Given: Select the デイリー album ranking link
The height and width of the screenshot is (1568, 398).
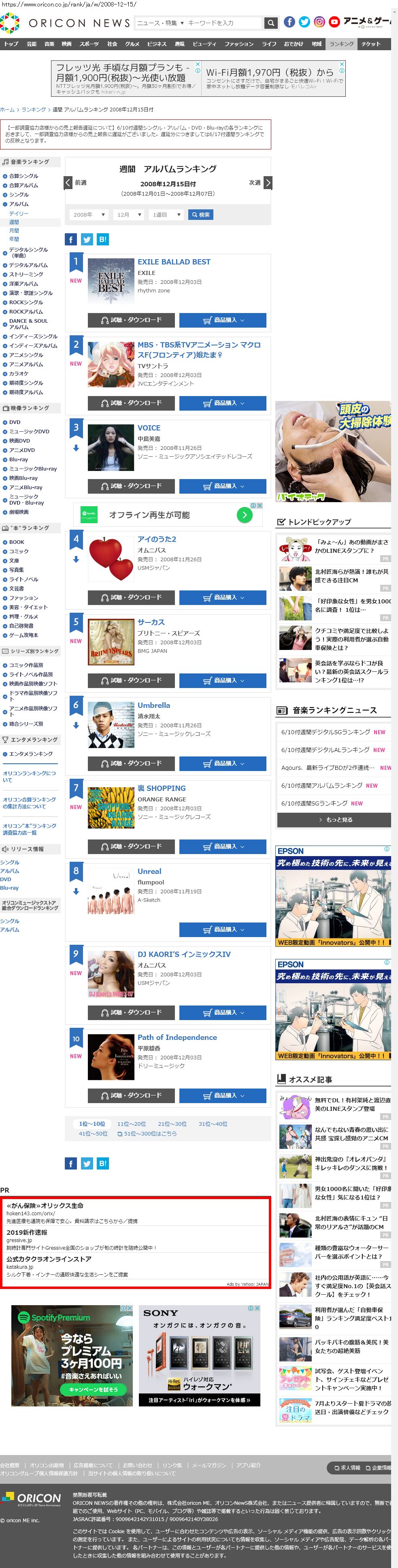Looking at the screenshot, I should coord(18,214).
